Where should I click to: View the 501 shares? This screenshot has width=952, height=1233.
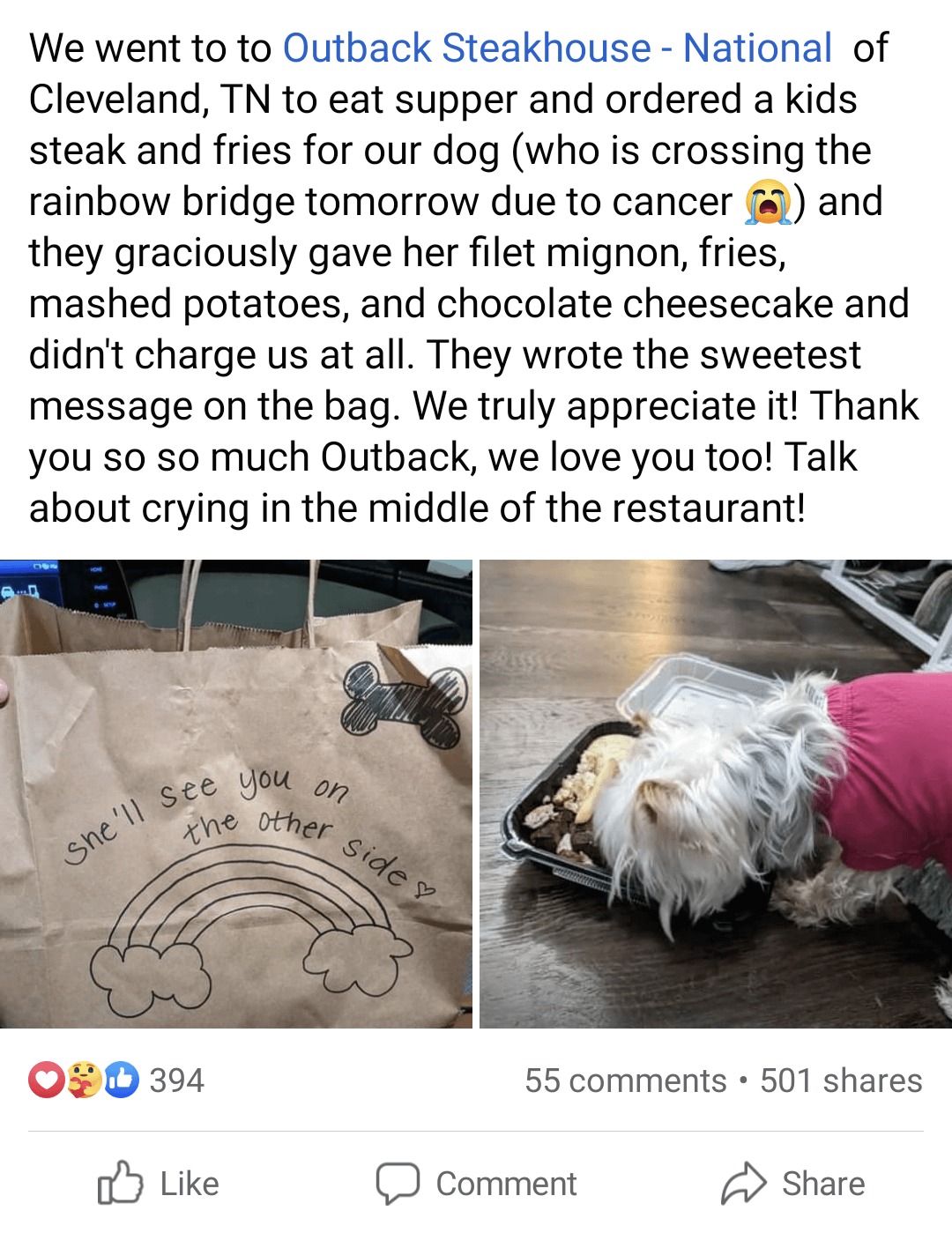[x=841, y=1081]
